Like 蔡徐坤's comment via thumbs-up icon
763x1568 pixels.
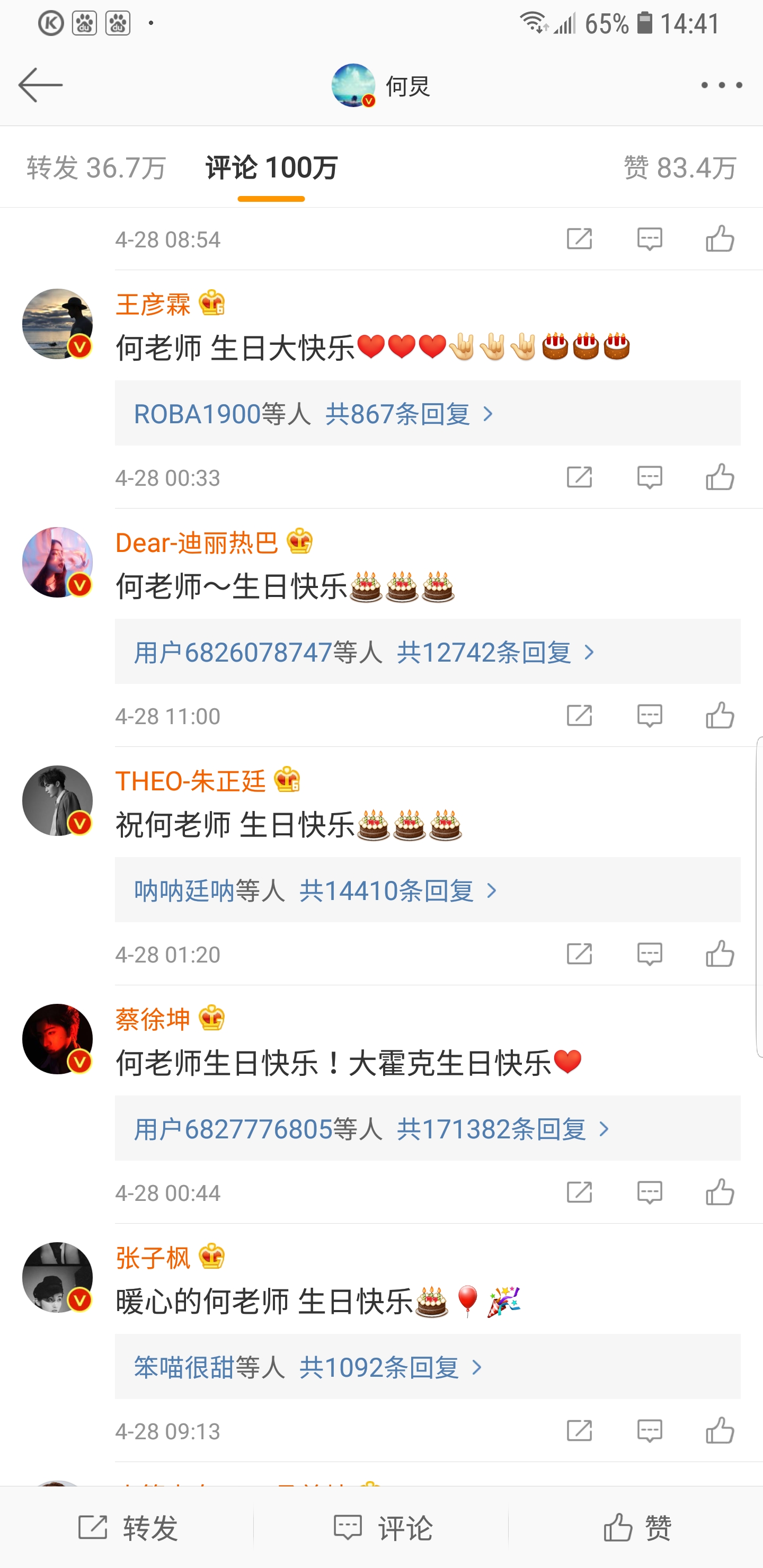tap(721, 1193)
